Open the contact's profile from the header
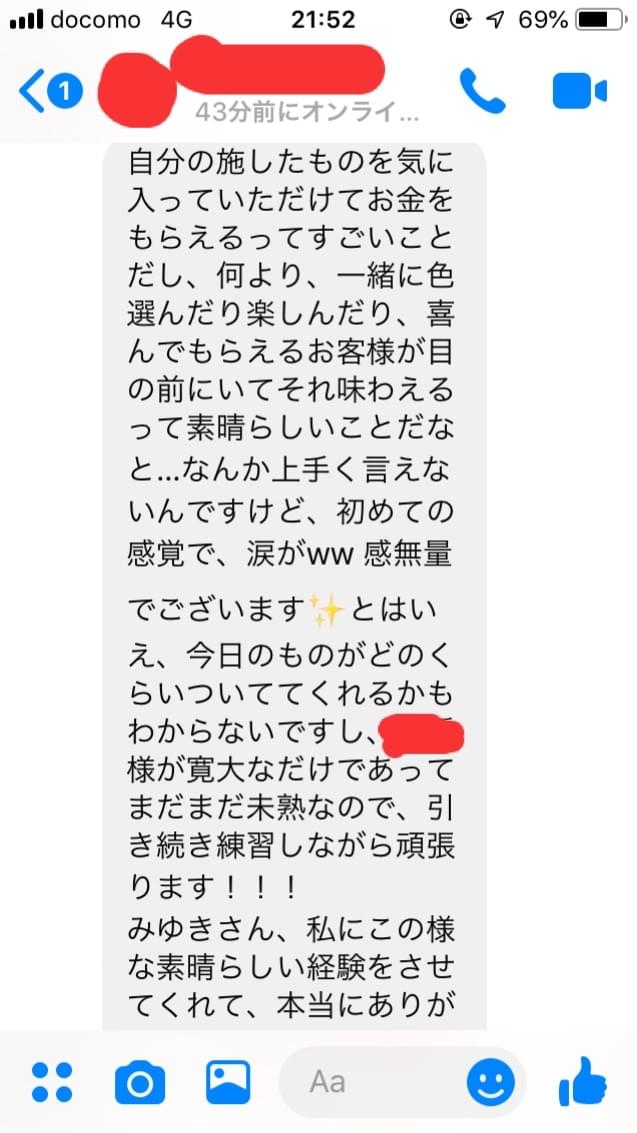Viewport: 637px width, 1133px height. click(x=260, y=85)
